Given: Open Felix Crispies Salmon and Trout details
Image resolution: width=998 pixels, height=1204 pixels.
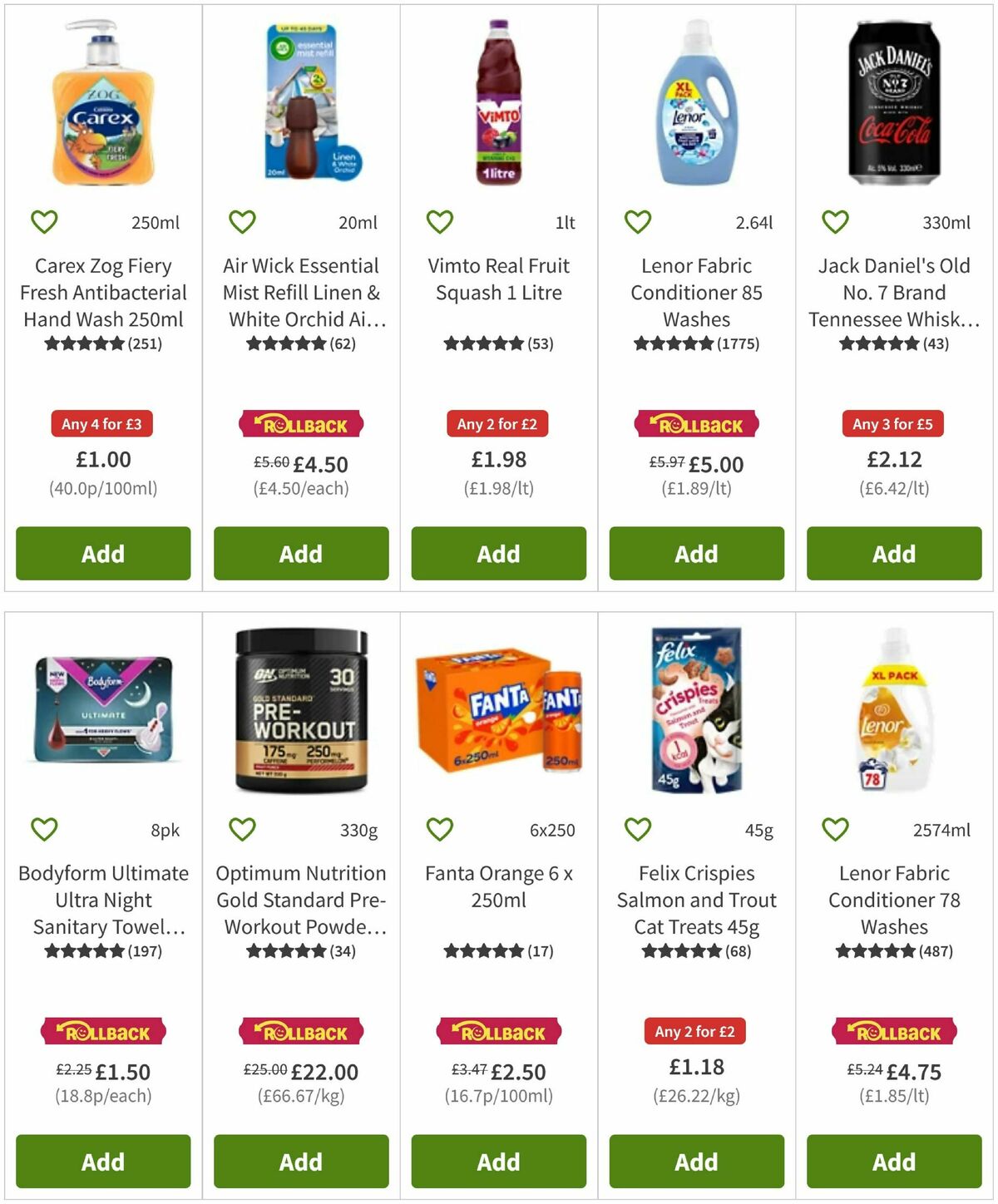Looking at the screenshot, I should click(695, 899).
